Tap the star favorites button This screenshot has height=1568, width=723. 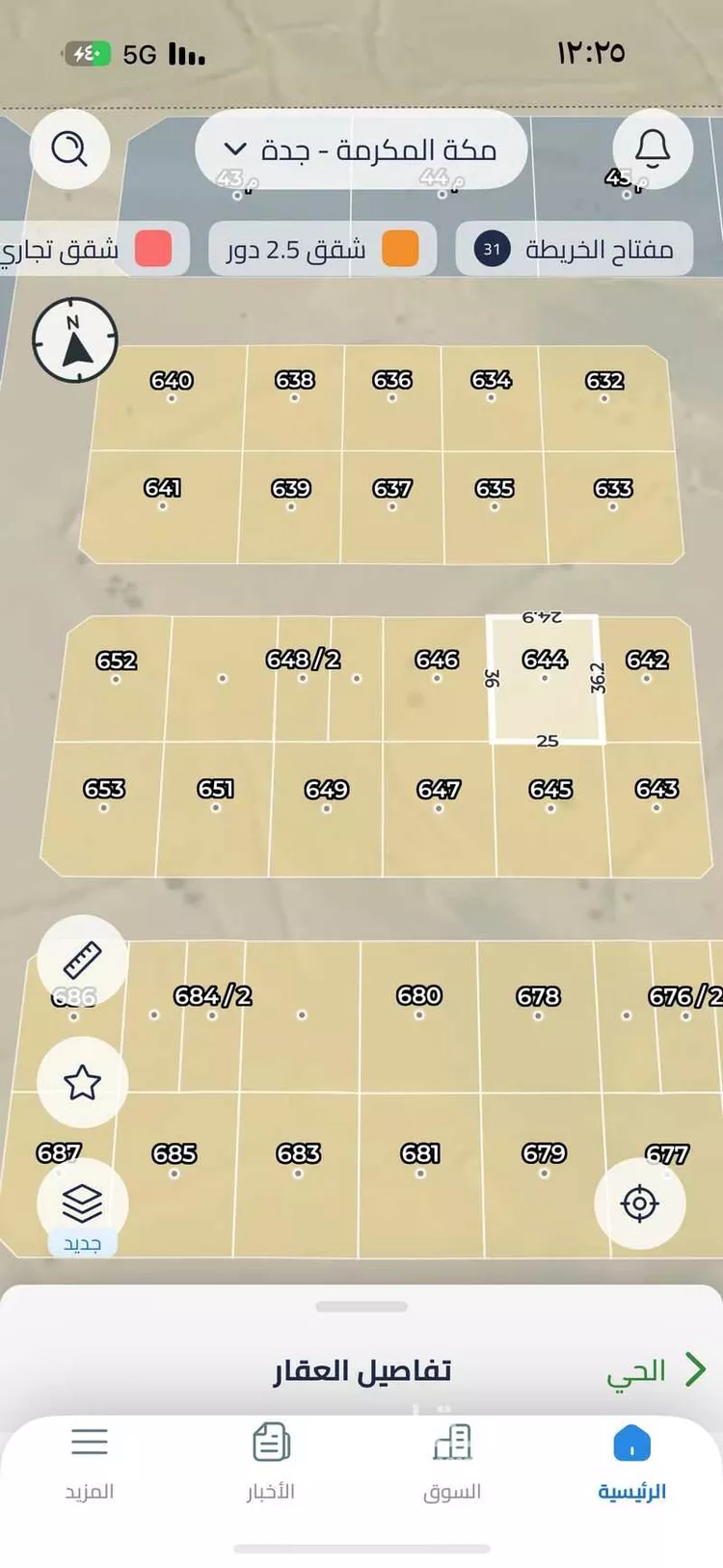click(82, 1082)
